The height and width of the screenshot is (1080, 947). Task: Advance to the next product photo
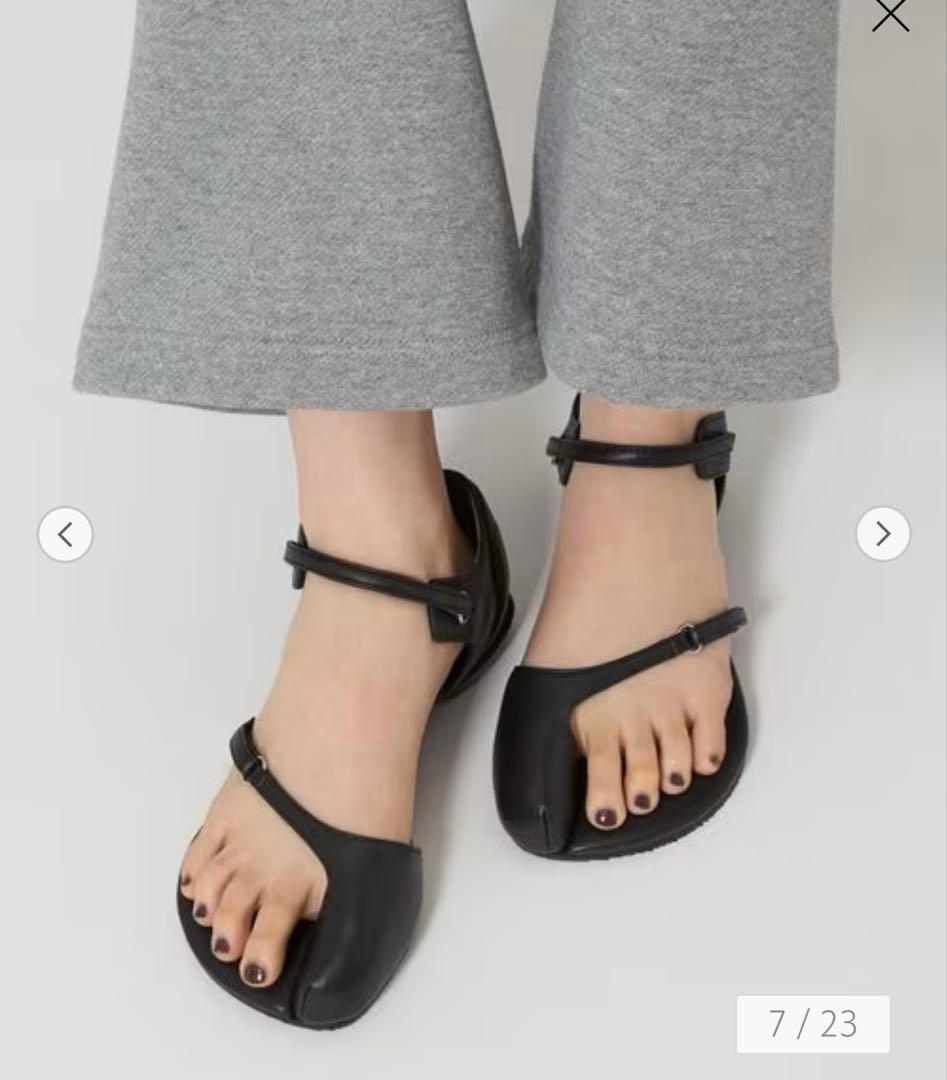882,535
